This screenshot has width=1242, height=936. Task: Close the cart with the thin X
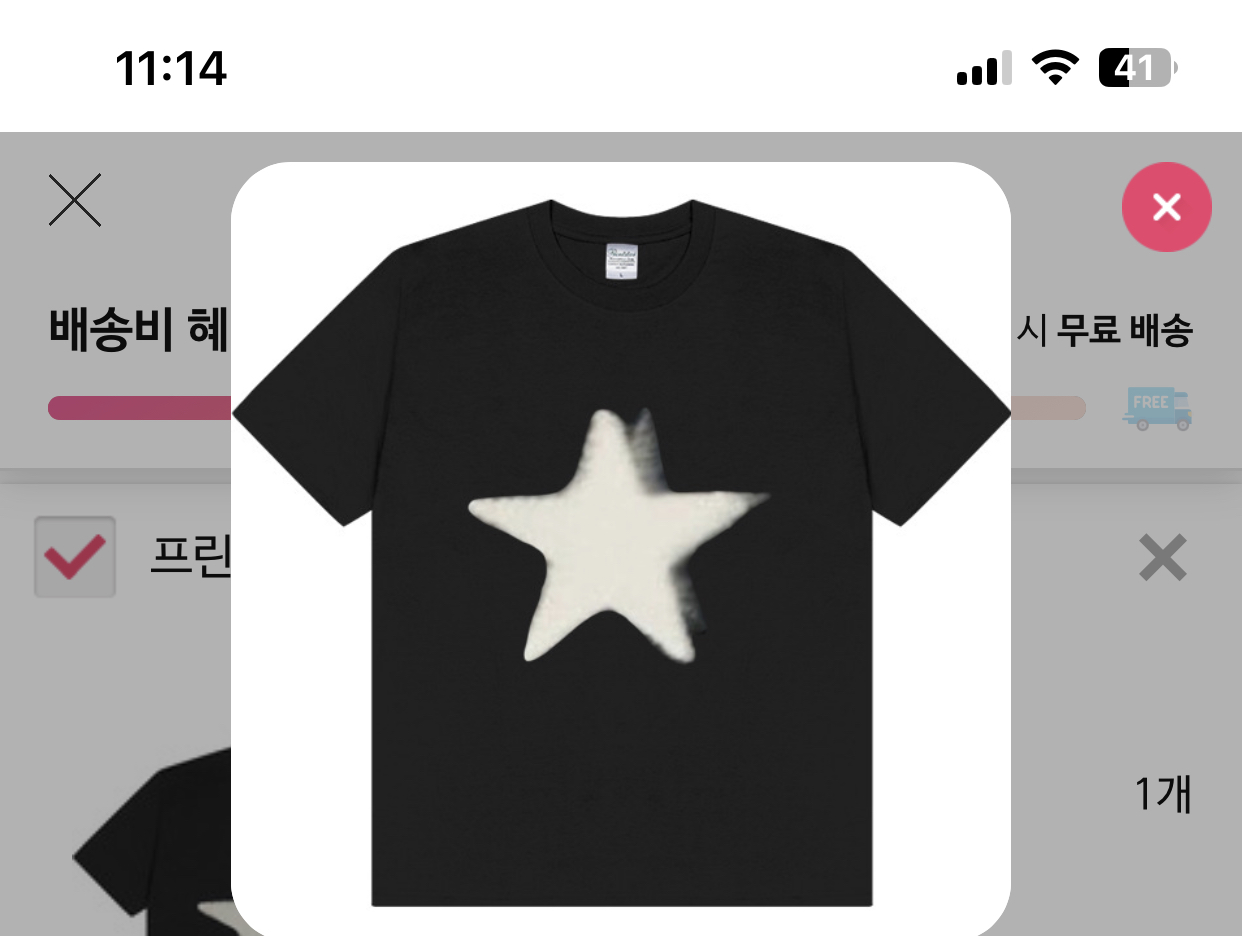[75, 200]
